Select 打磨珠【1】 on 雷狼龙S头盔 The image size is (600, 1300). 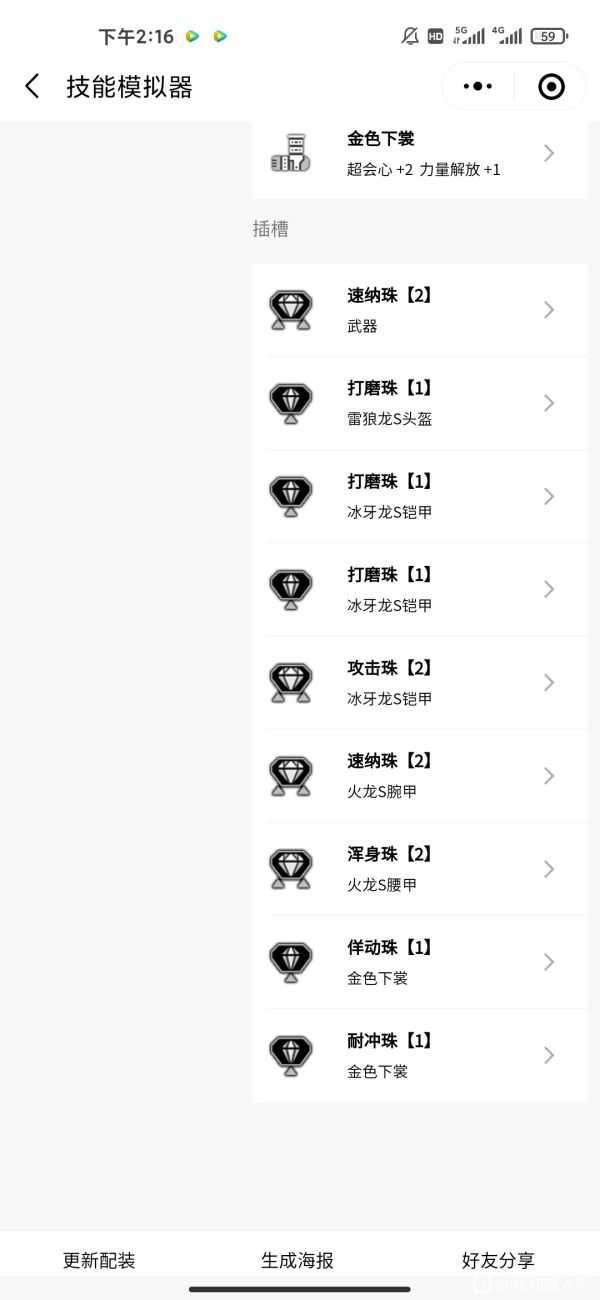(419, 403)
